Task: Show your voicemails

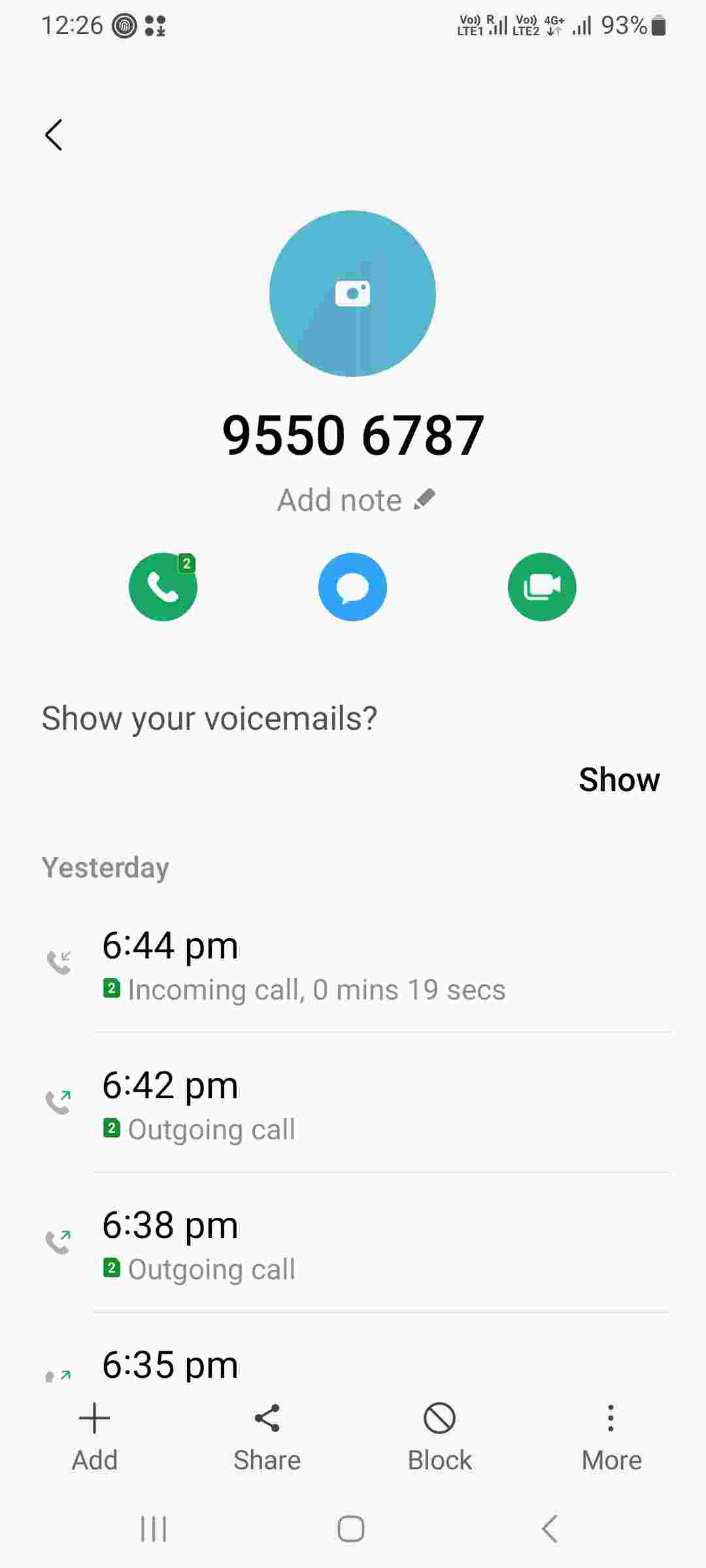Action: (618, 779)
